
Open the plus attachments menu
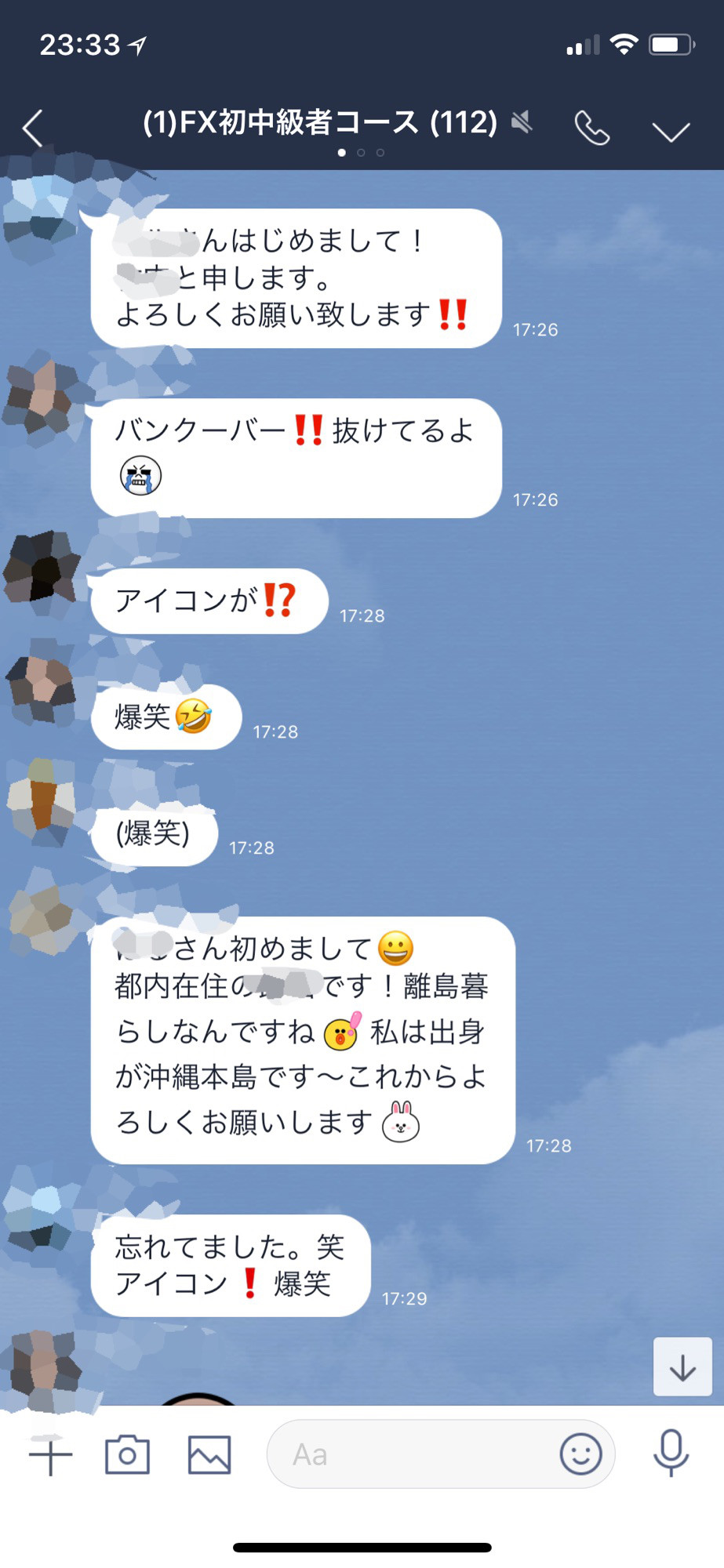50,1455
